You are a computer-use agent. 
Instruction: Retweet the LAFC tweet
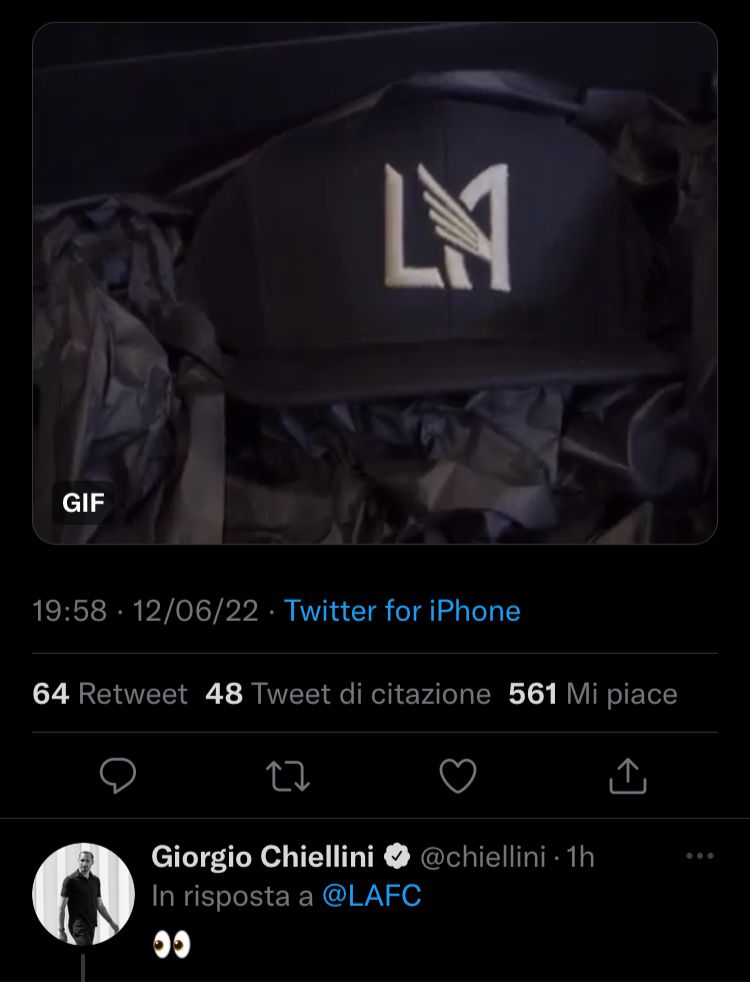pos(288,775)
